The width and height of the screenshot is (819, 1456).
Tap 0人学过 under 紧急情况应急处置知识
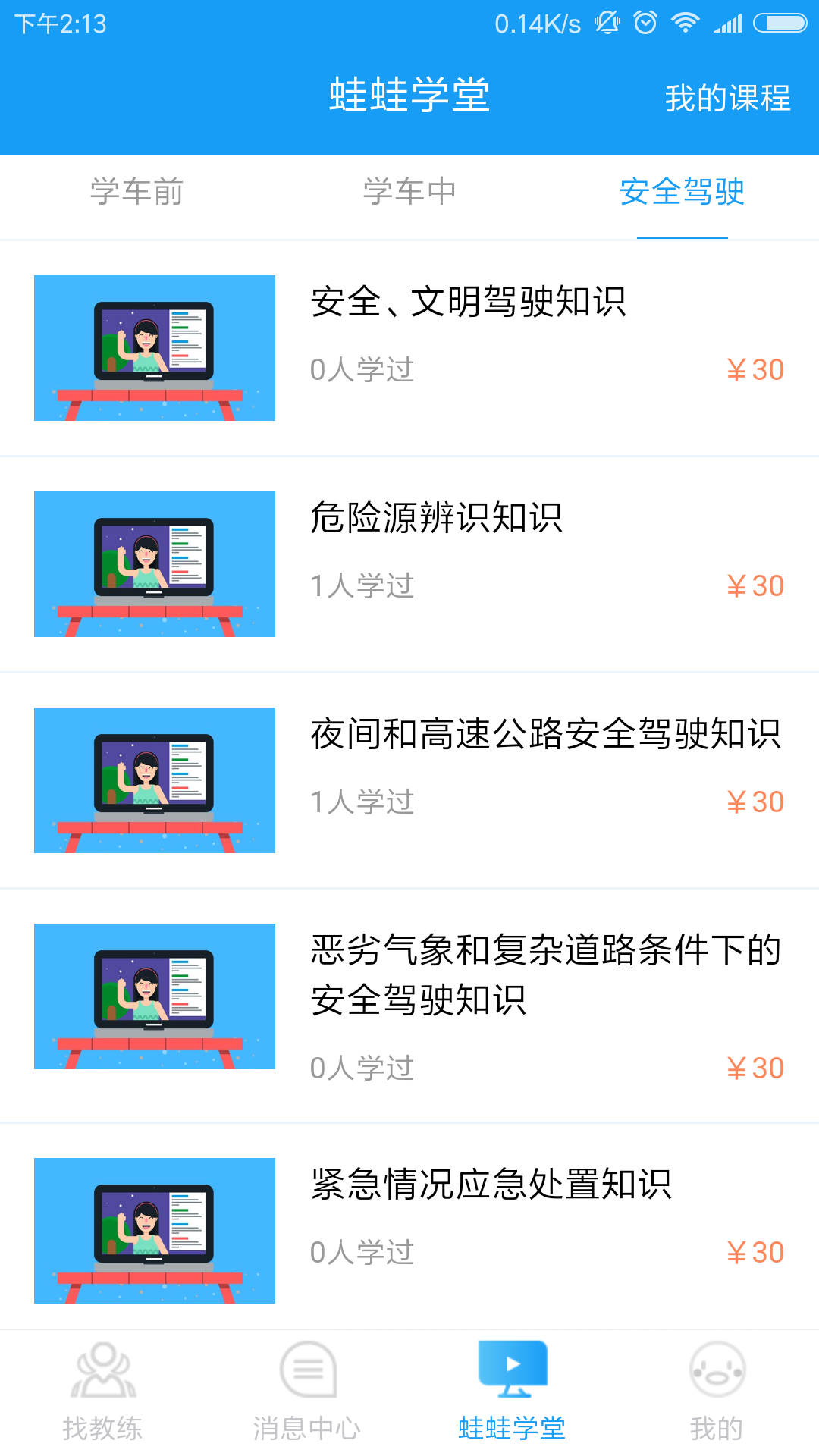(362, 1251)
